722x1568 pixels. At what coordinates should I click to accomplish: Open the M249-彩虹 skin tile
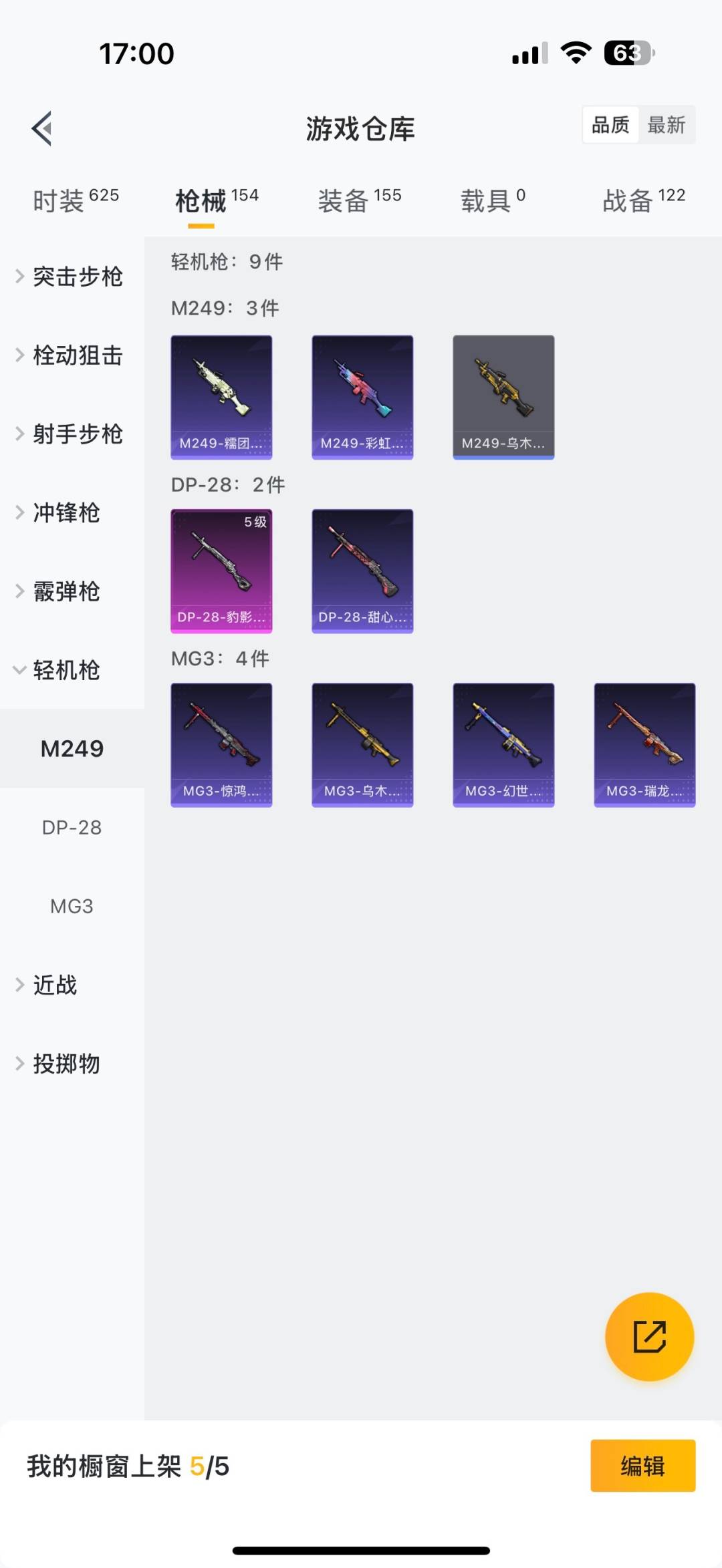362,398
